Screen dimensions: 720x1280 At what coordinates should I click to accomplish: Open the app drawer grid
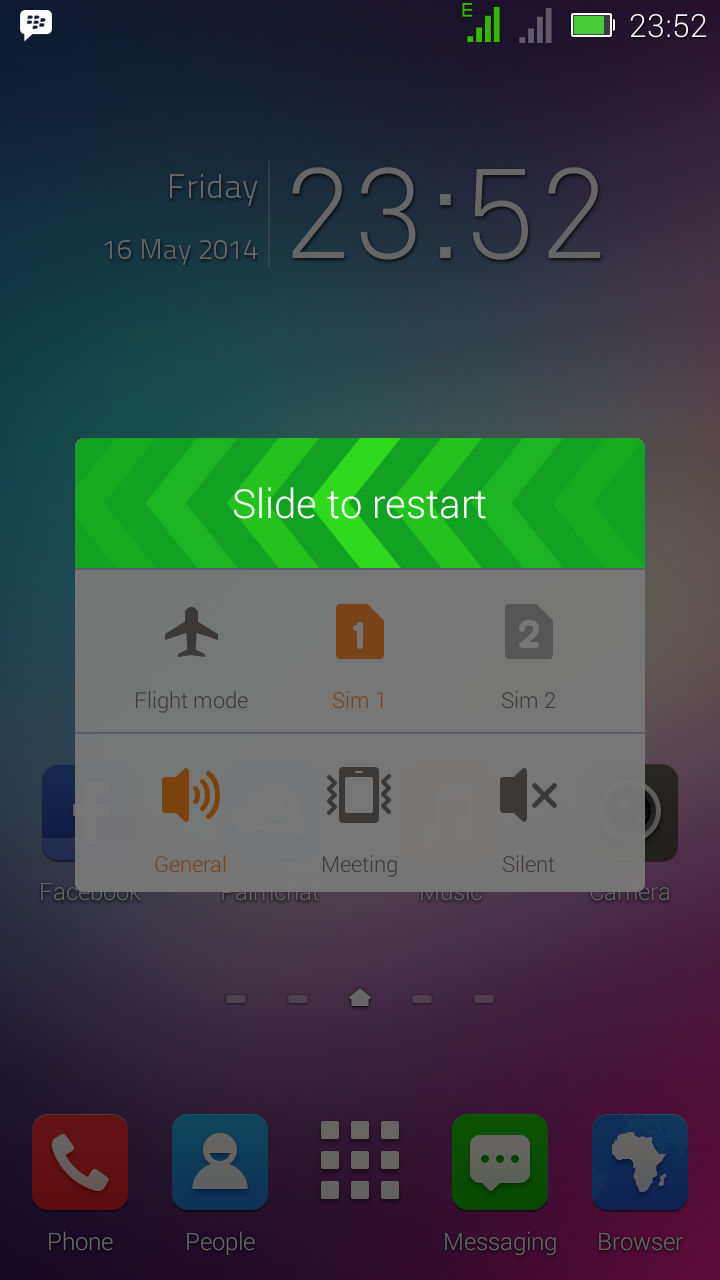click(360, 1160)
